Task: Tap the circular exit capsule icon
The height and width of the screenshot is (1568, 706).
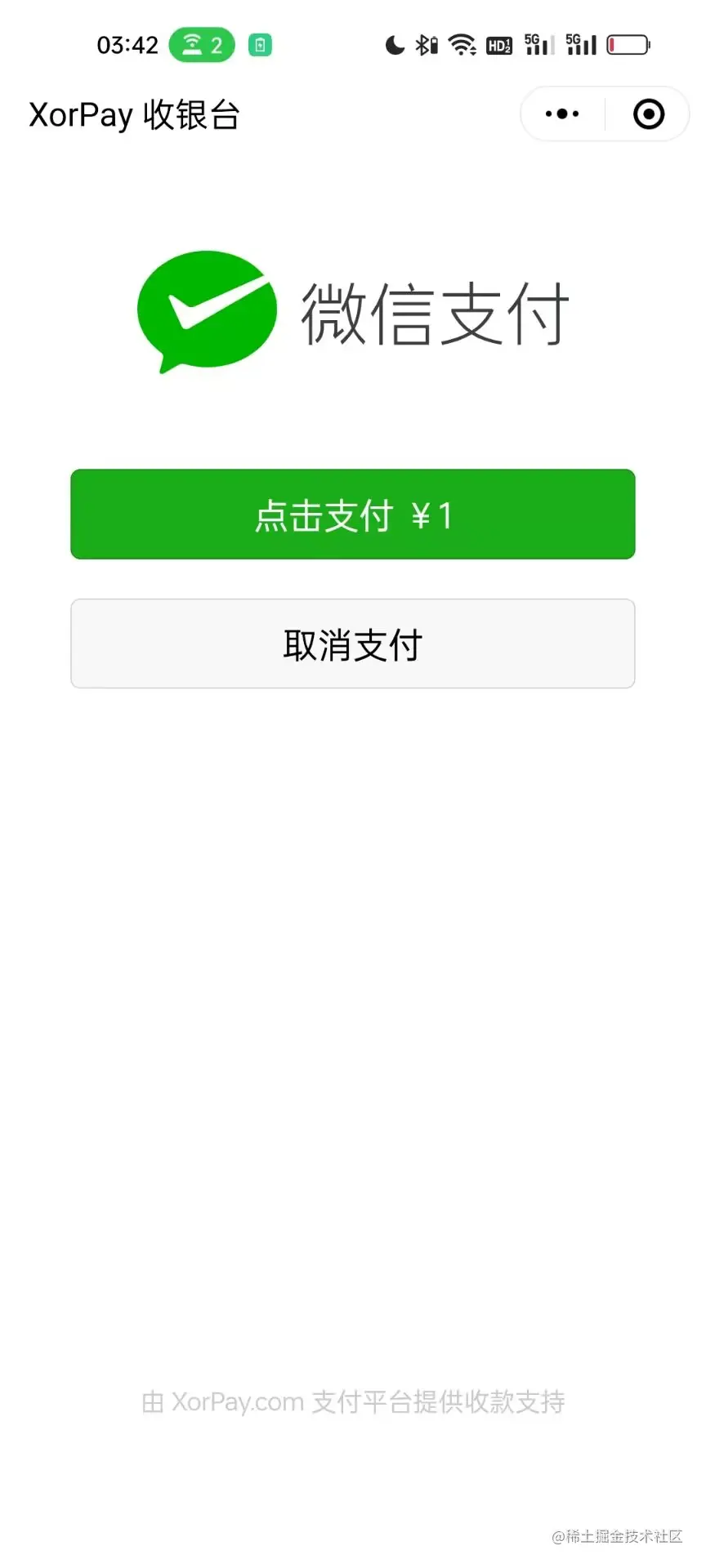Action: [649, 114]
